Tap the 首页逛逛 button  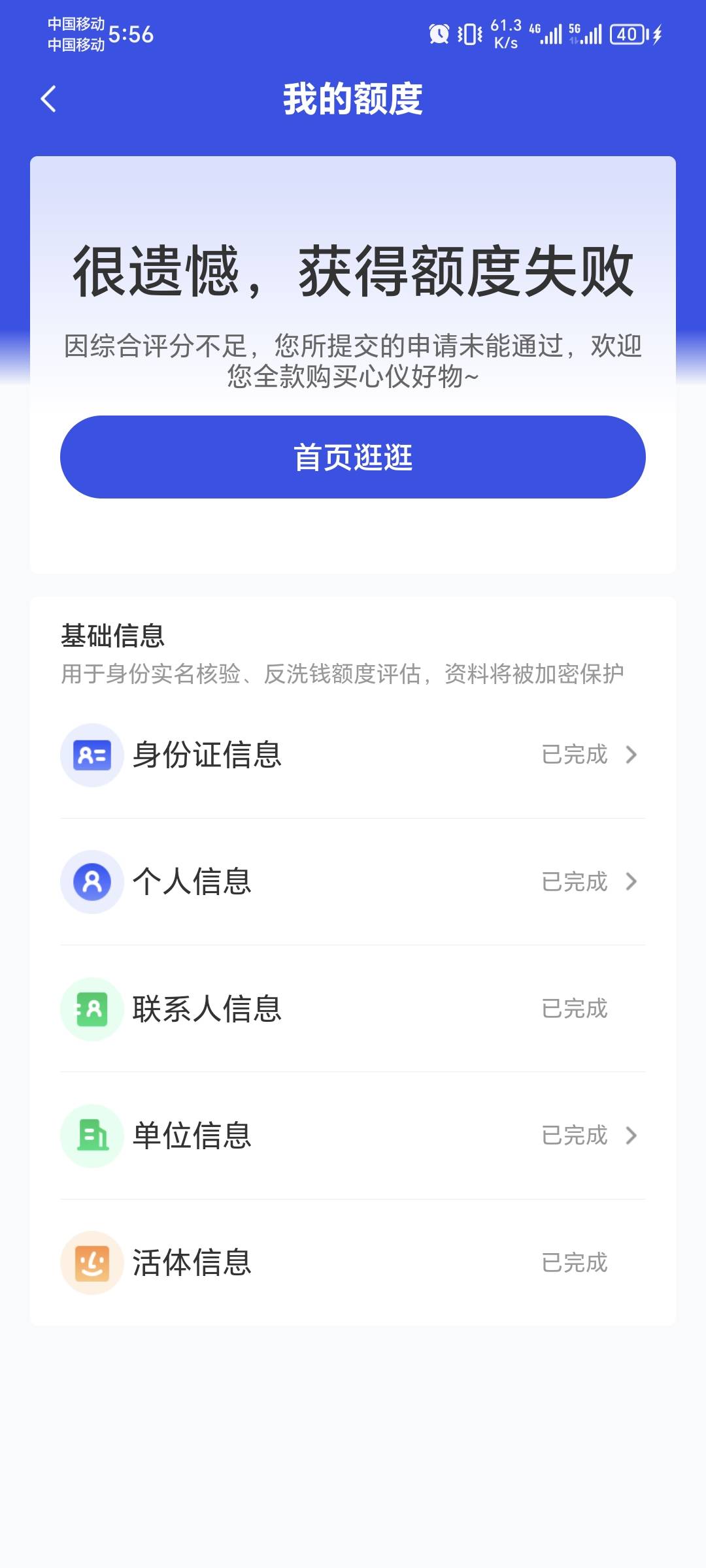point(353,457)
